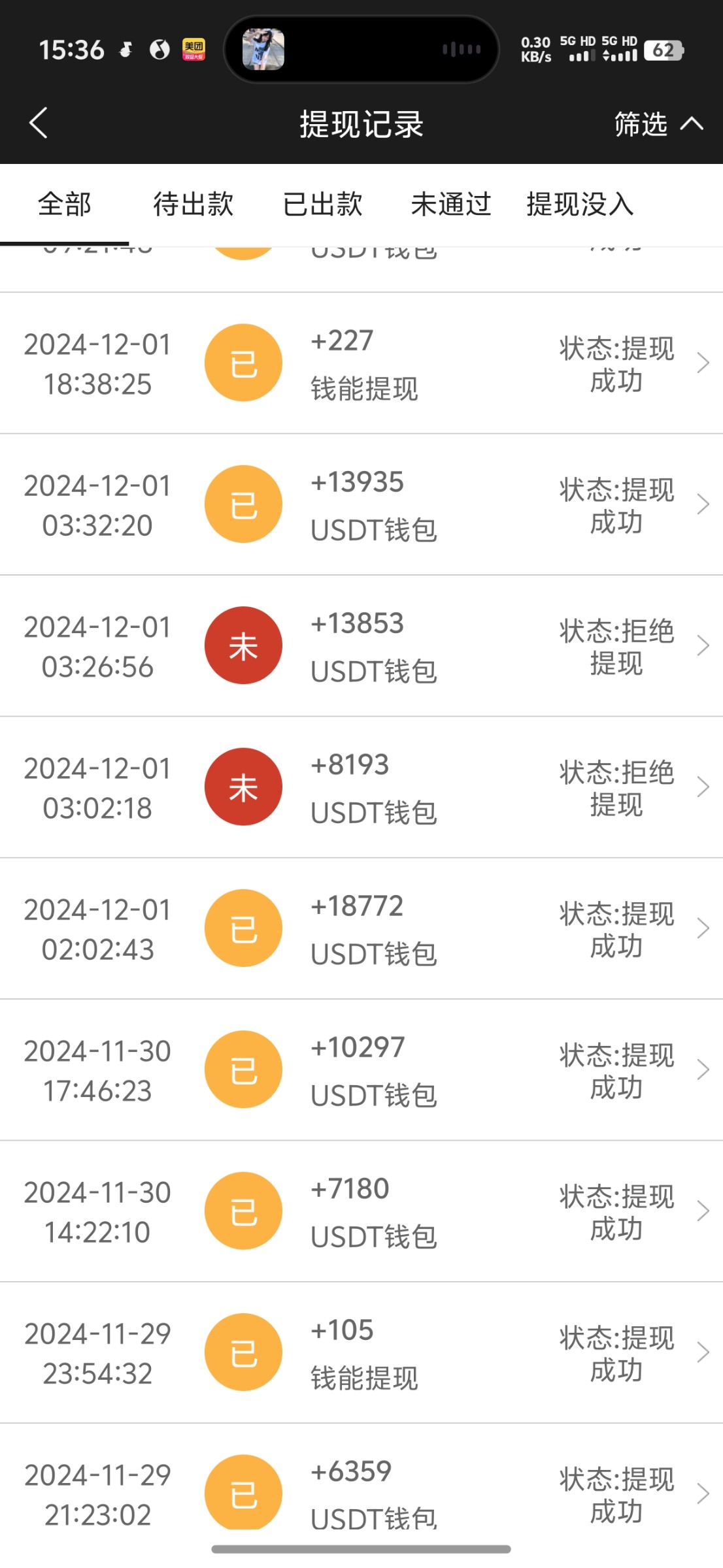The image size is (723, 1568).
Task: Show the 待出款 tab
Action: [193, 204]
